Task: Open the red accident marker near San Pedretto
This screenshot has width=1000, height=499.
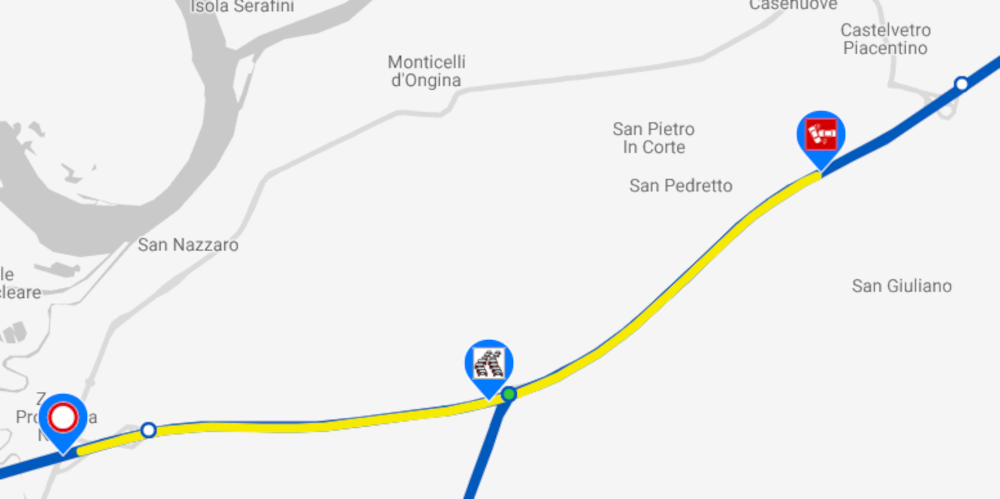Action: (821, 133)
